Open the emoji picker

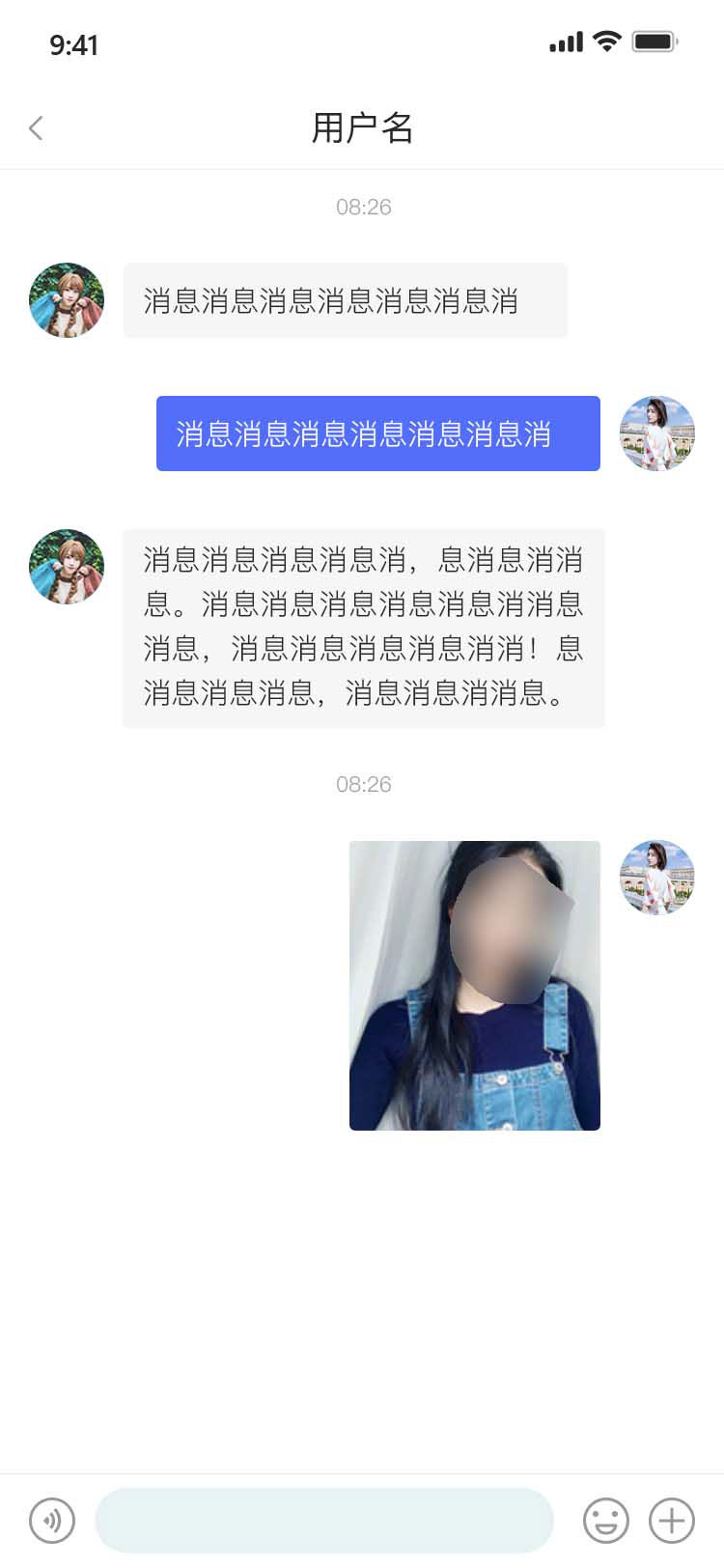tap(605, 1521)
